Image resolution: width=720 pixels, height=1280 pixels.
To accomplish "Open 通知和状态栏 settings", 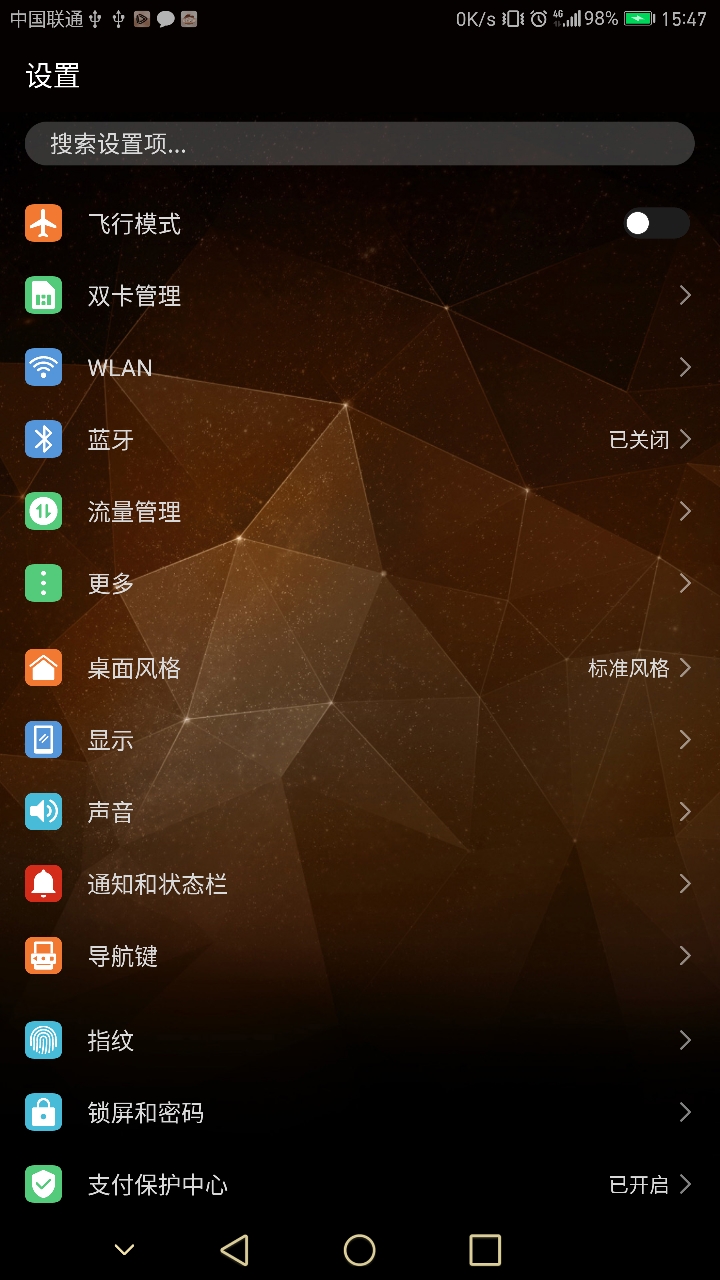I will point(360,883).
